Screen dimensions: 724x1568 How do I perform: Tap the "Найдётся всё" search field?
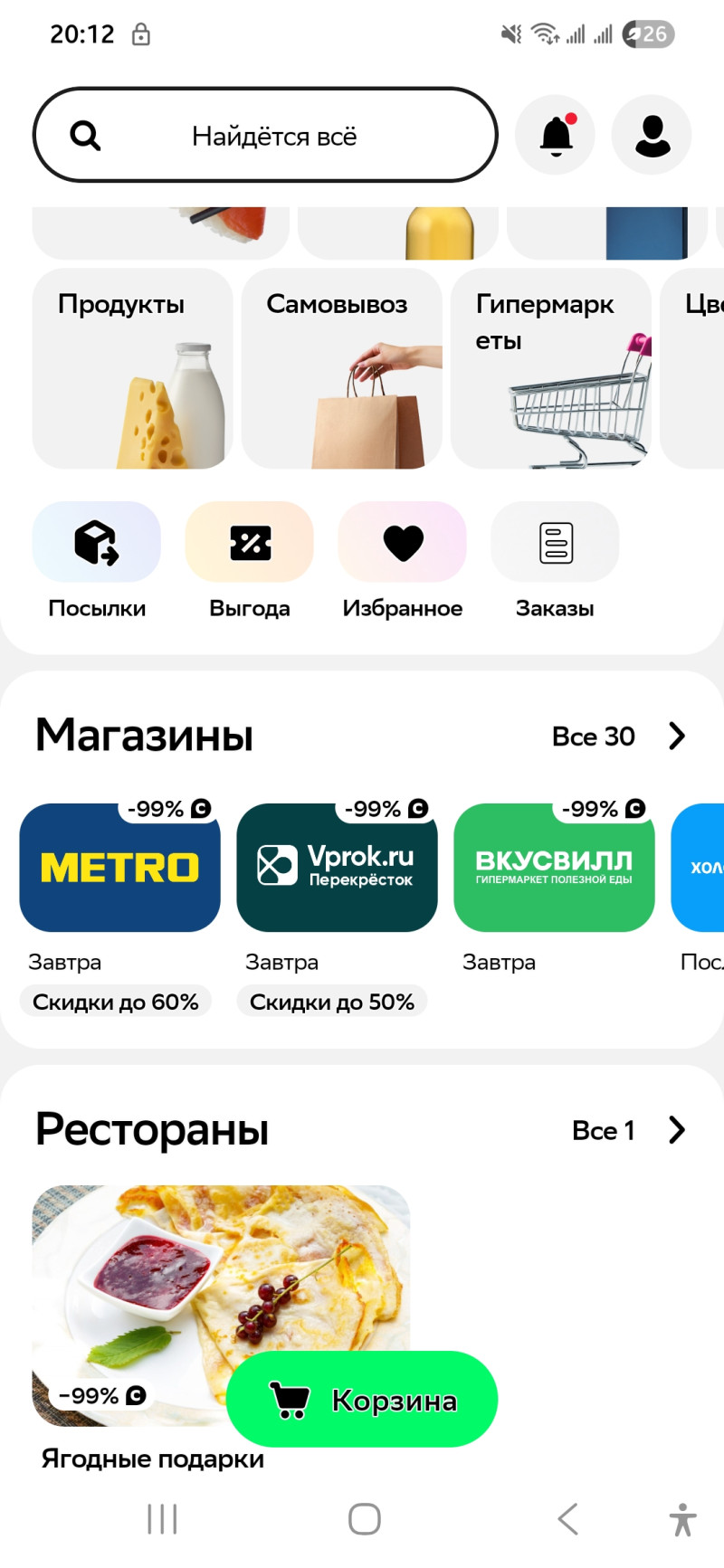coord(265,136)
